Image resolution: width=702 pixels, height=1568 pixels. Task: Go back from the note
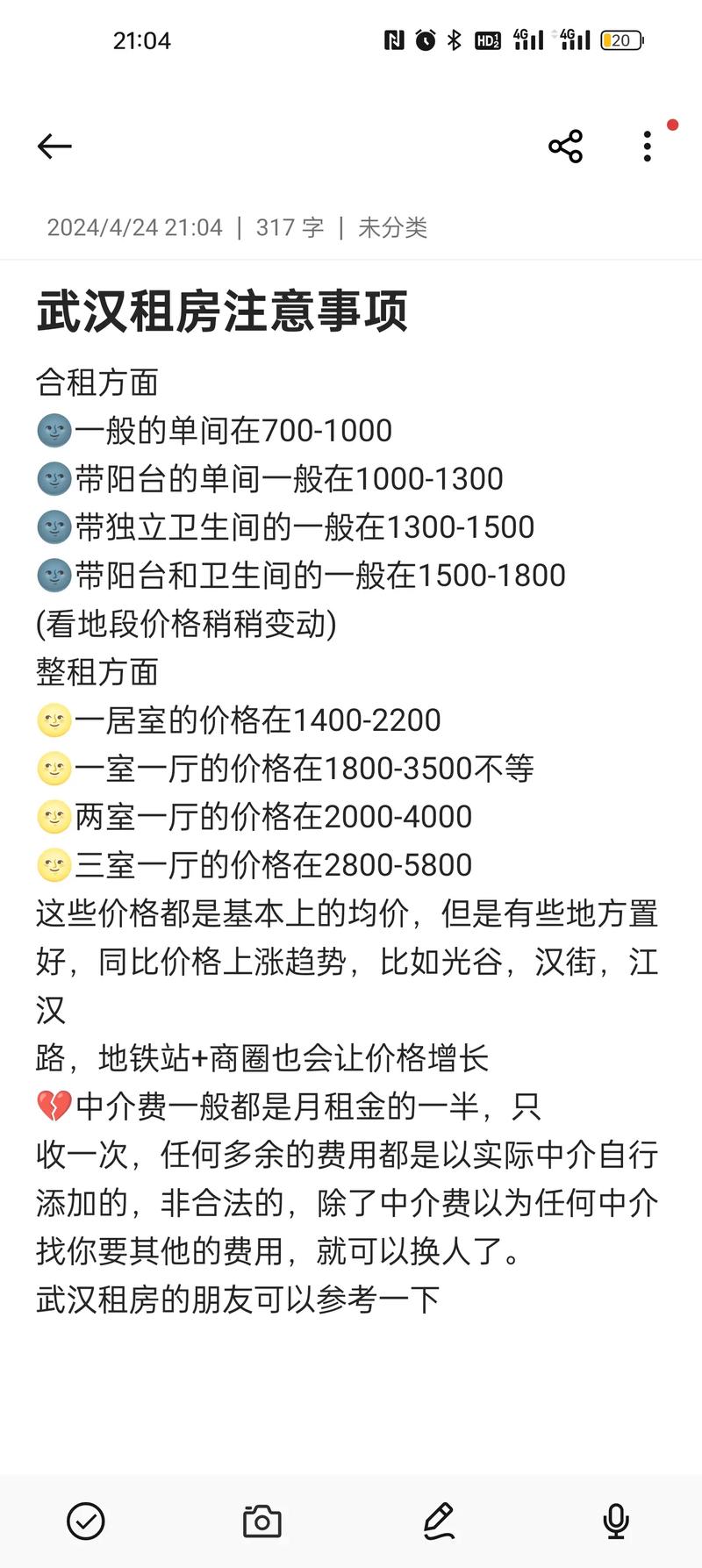[x=54, y=147]
